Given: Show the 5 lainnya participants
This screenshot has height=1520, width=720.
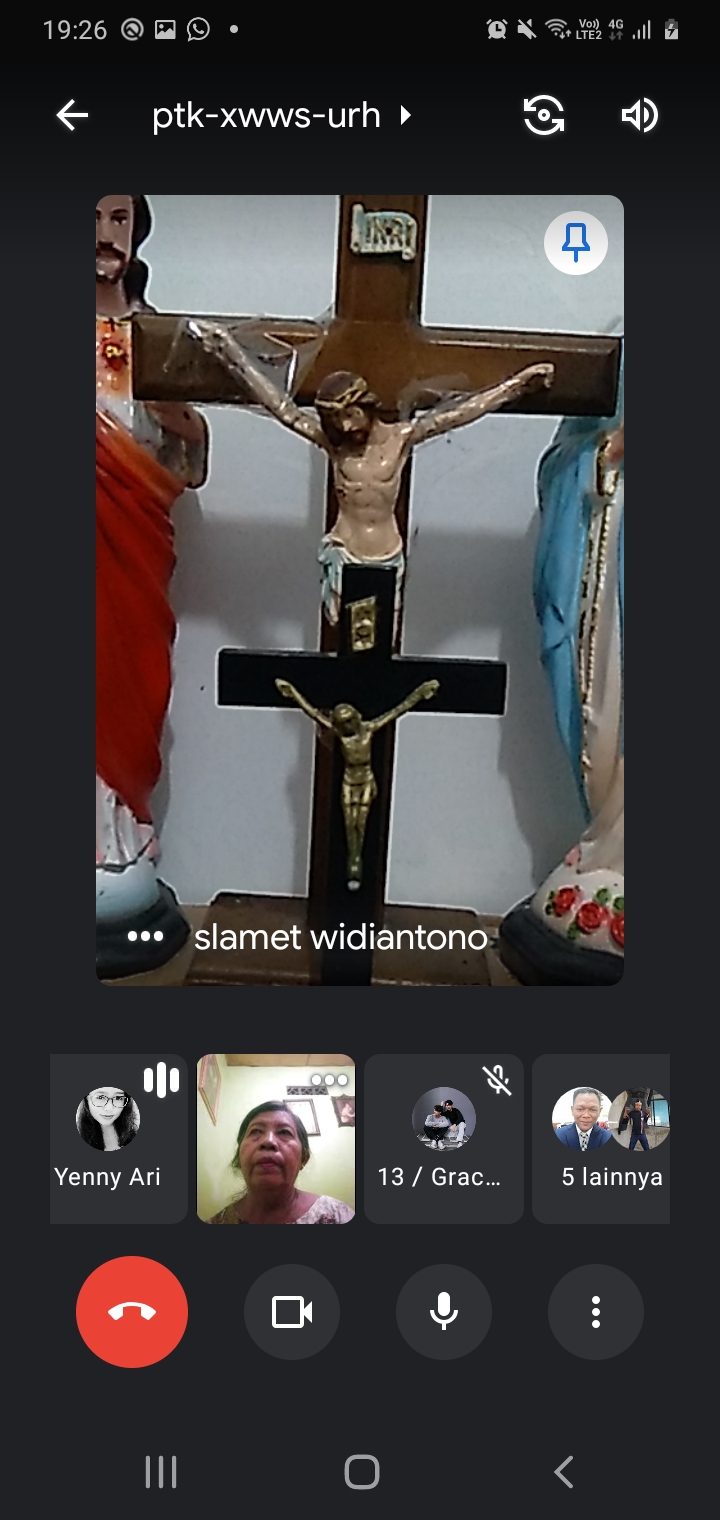Looking at the screenshot, I should coord(602,1138).
